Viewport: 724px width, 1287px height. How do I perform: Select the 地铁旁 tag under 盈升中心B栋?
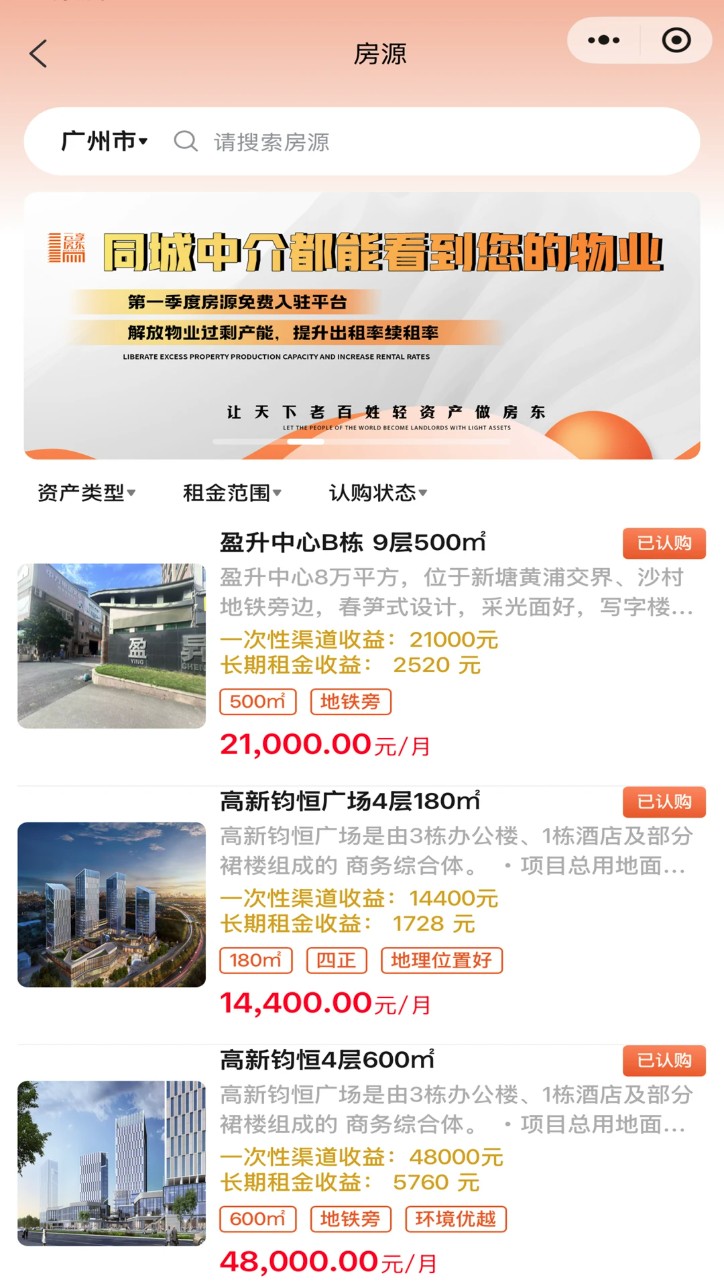point(350,702)
